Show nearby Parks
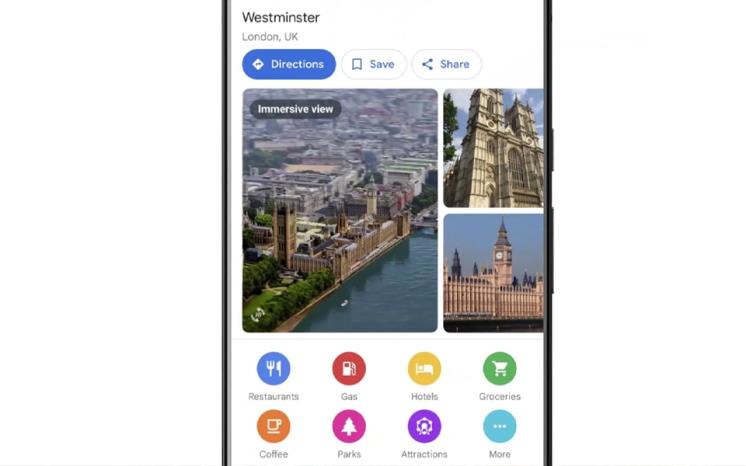 pos(349,427)
